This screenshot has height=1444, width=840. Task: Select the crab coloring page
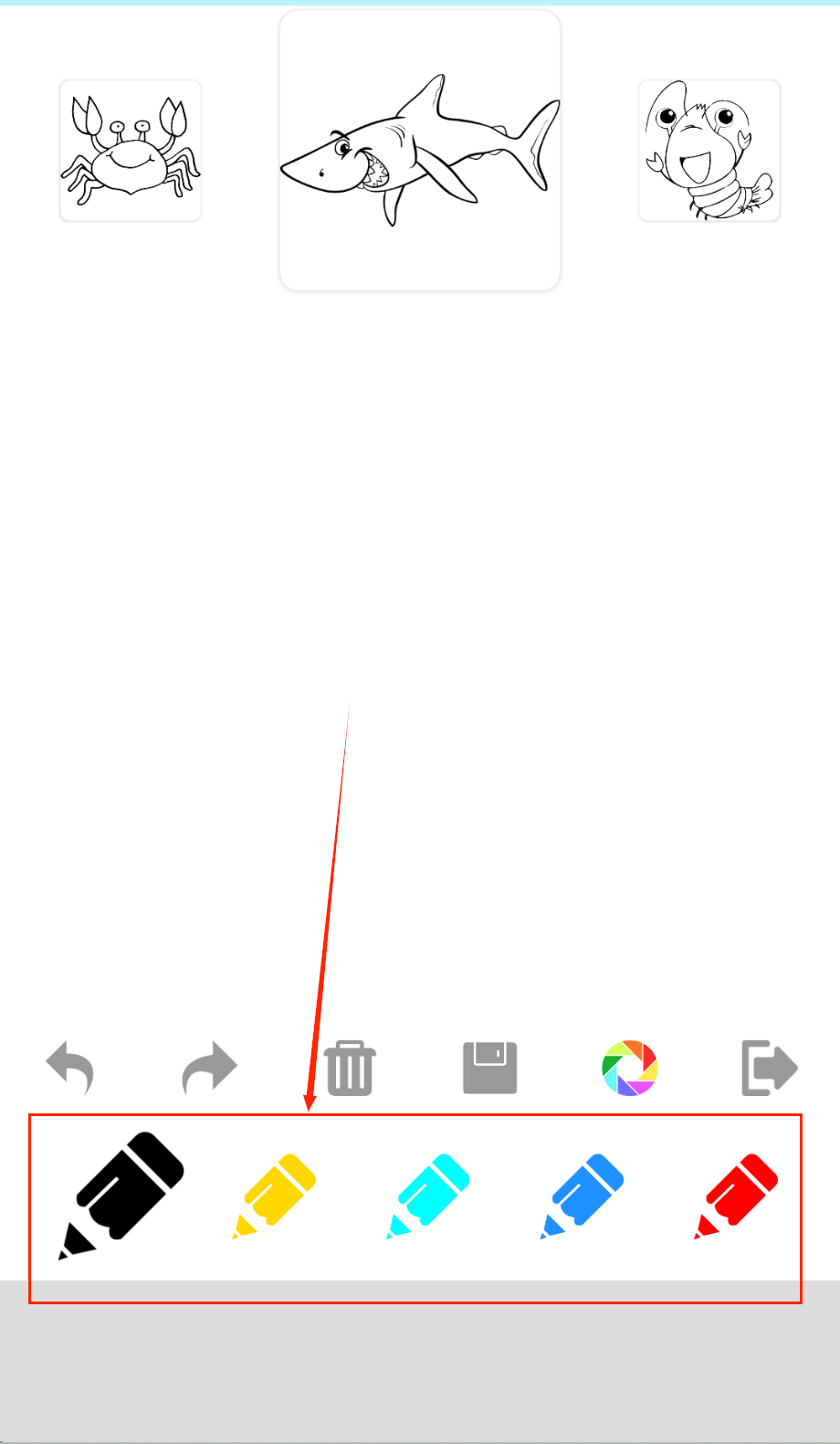pos(131,151)
